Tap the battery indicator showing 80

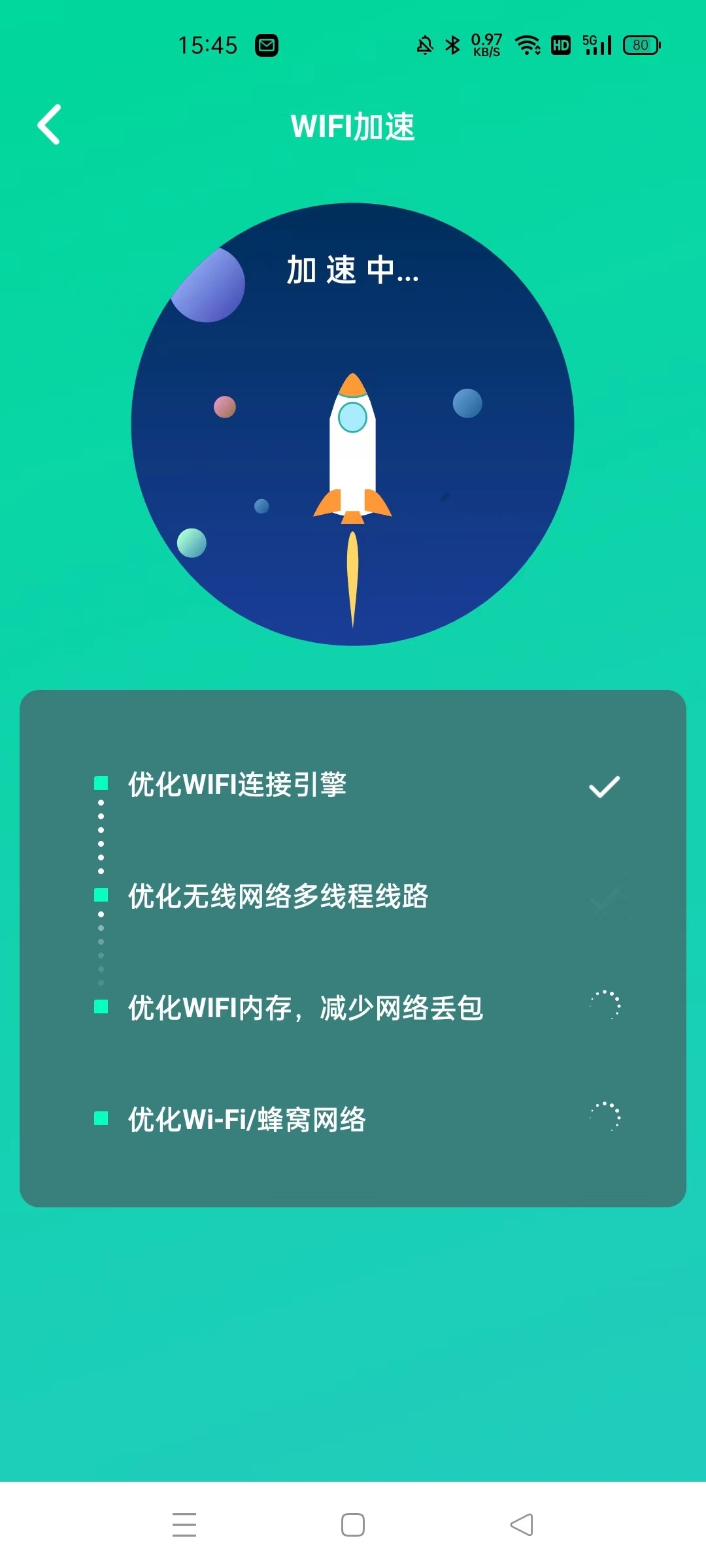point(639,44)
